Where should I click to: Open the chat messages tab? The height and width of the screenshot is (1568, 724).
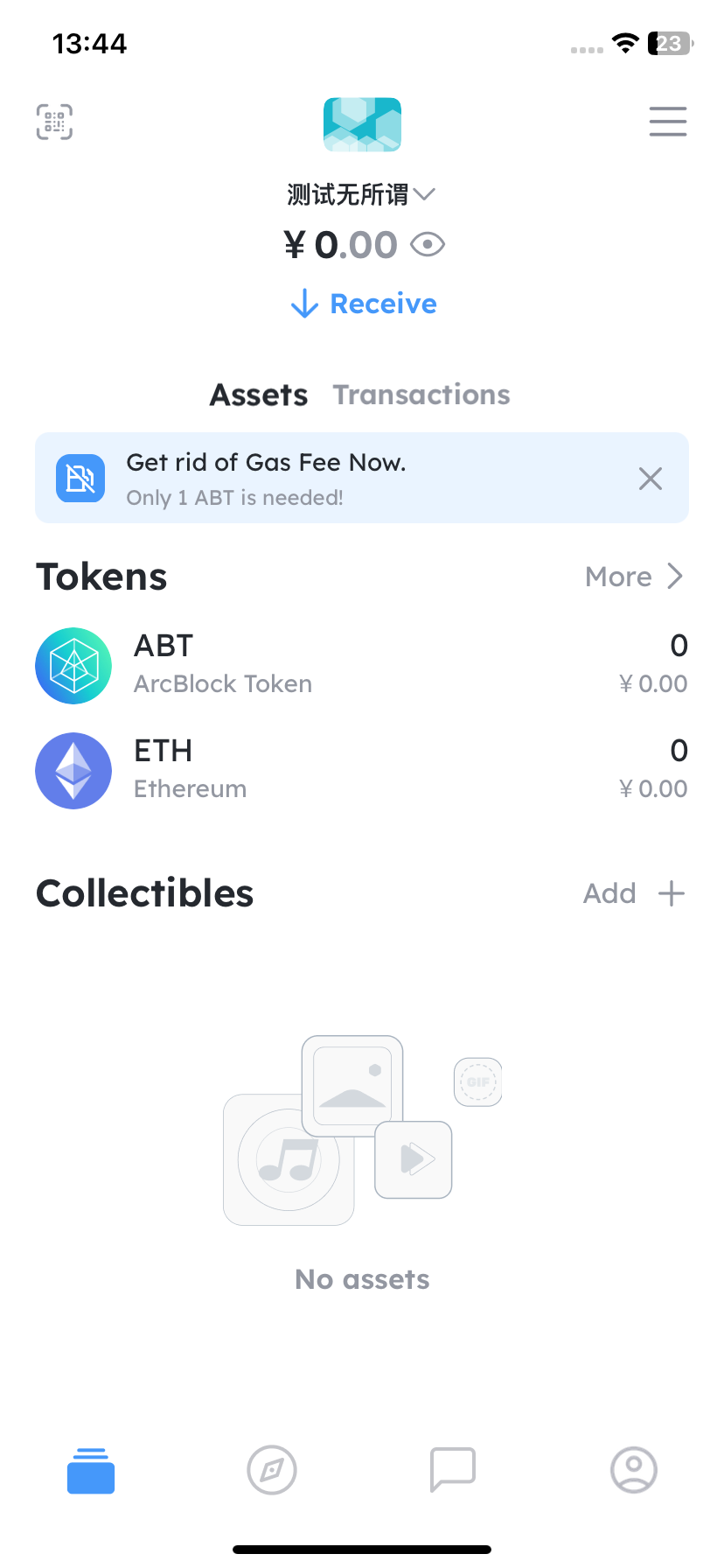[x=453, y=1470]
